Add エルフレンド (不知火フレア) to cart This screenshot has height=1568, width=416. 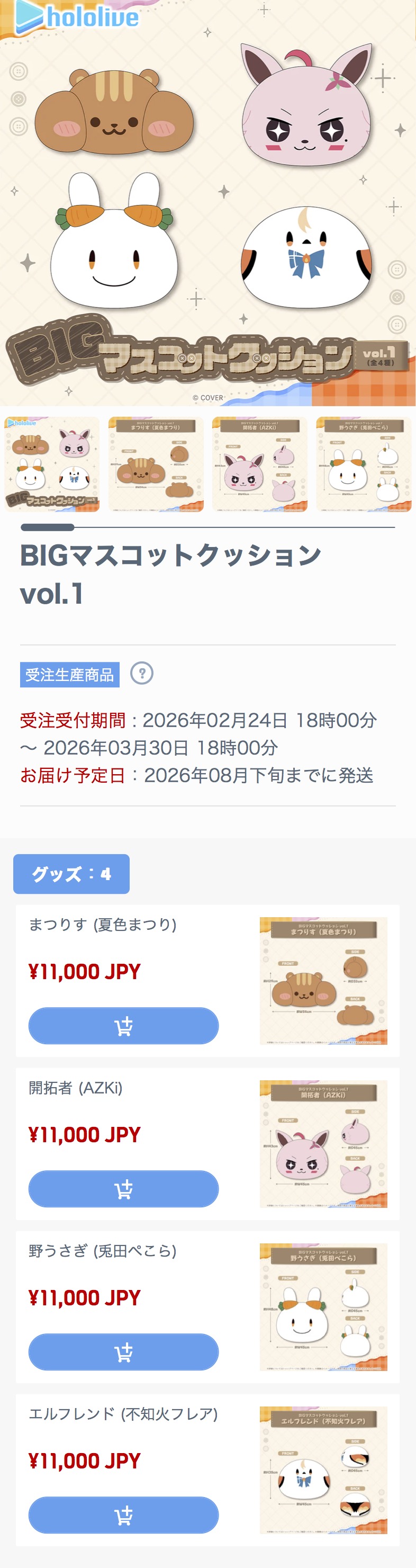[123, 1515]
